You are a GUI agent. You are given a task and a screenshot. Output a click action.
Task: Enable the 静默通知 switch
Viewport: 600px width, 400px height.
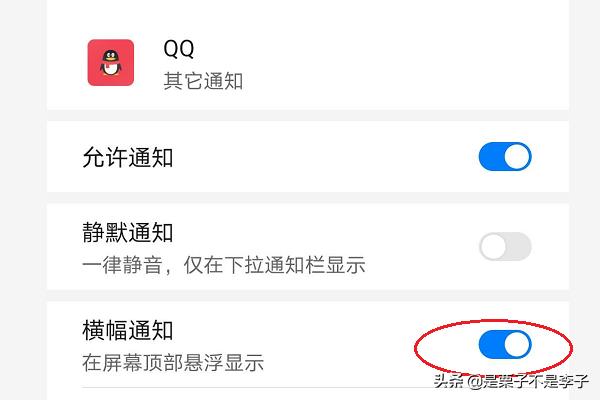[x=505, y=246]
